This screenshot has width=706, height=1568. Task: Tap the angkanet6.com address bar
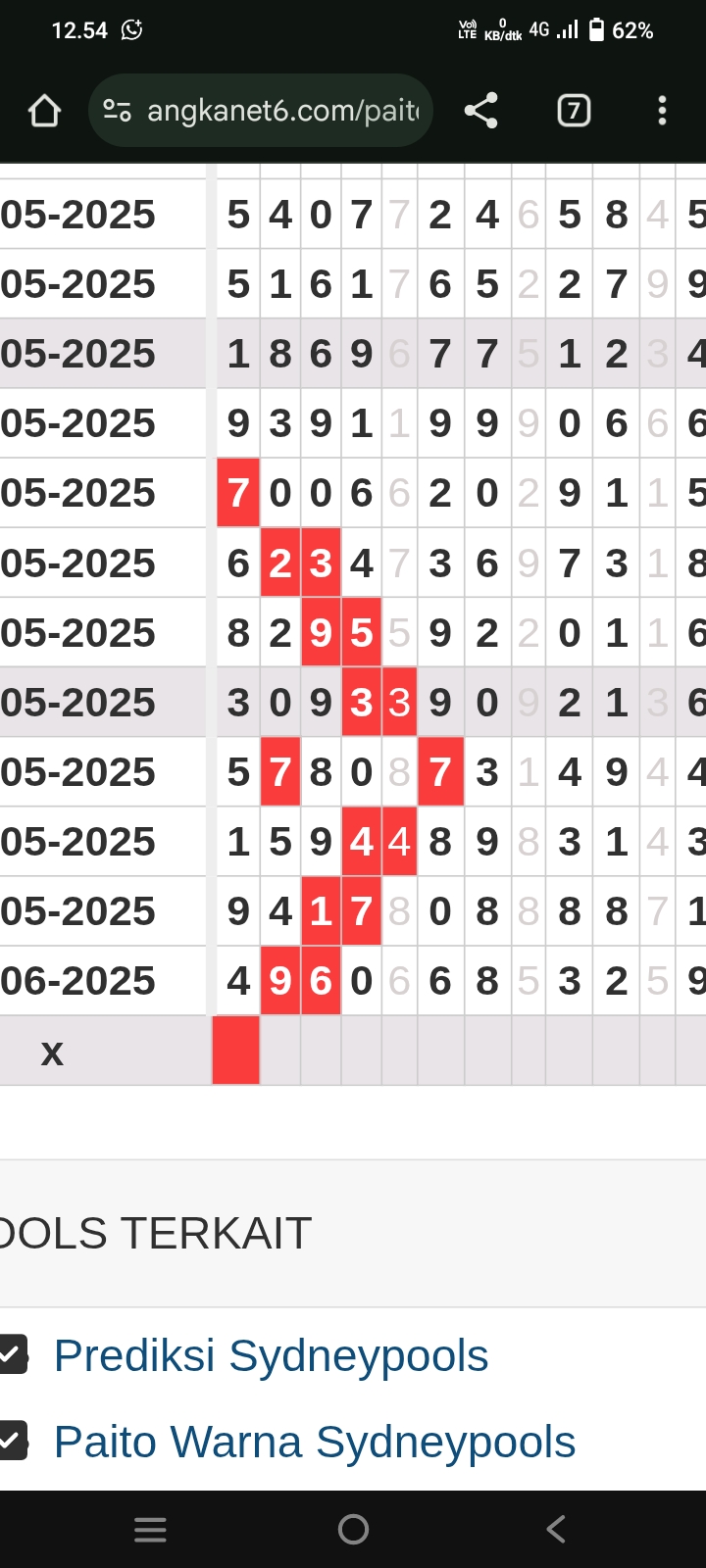[261, 111]
